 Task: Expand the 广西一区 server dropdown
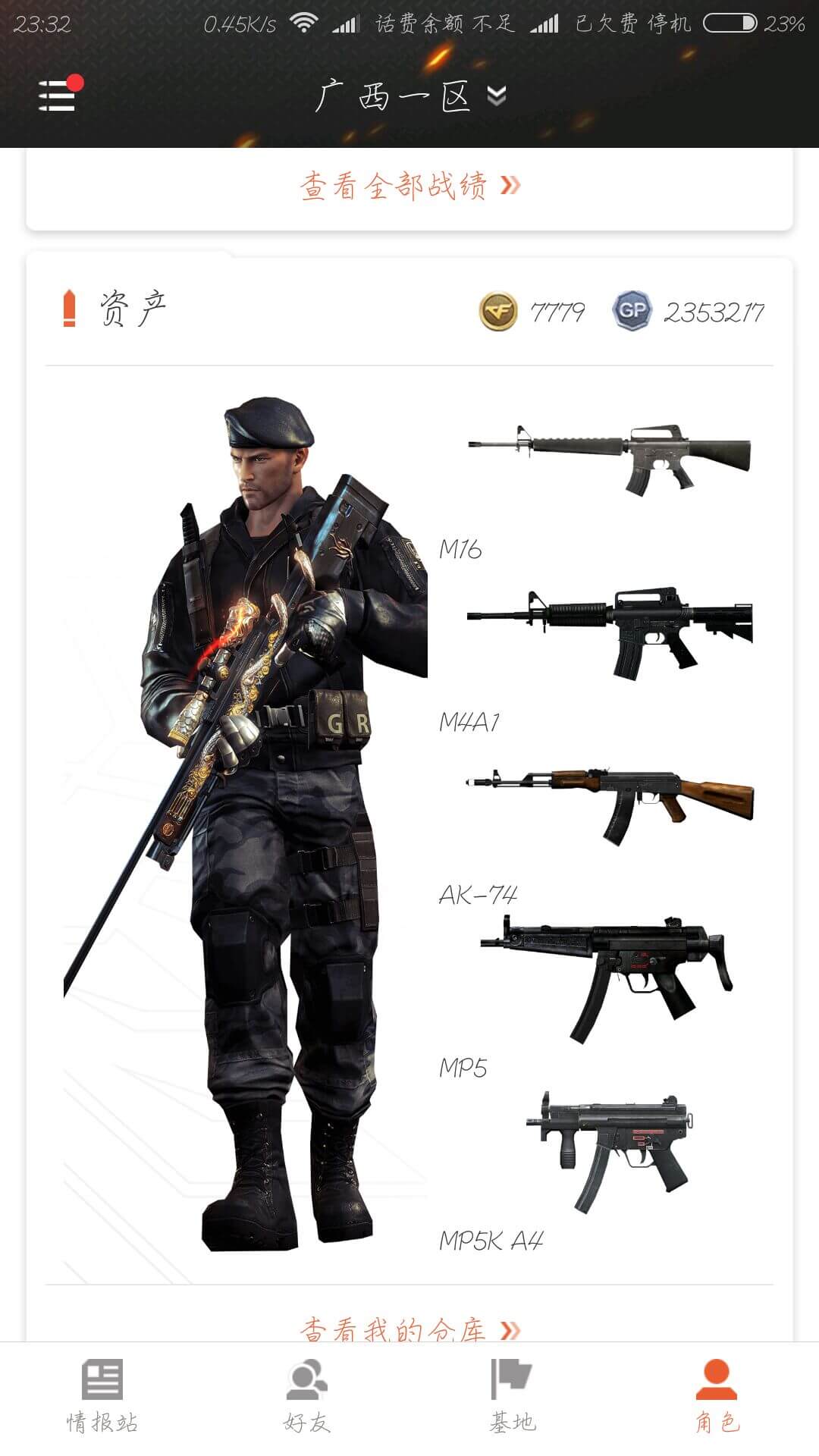pos(410,96)
